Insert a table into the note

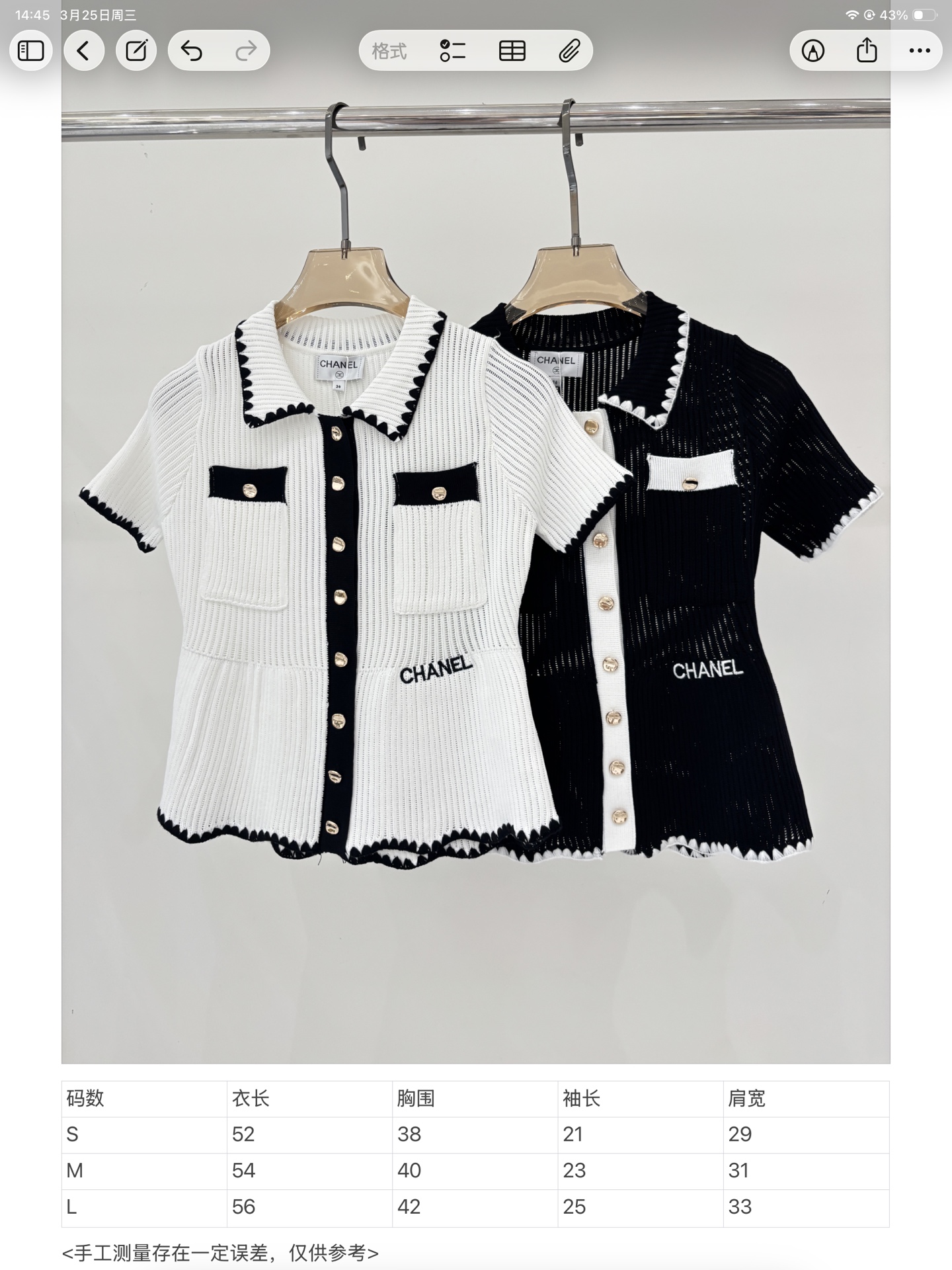[512, 51]
